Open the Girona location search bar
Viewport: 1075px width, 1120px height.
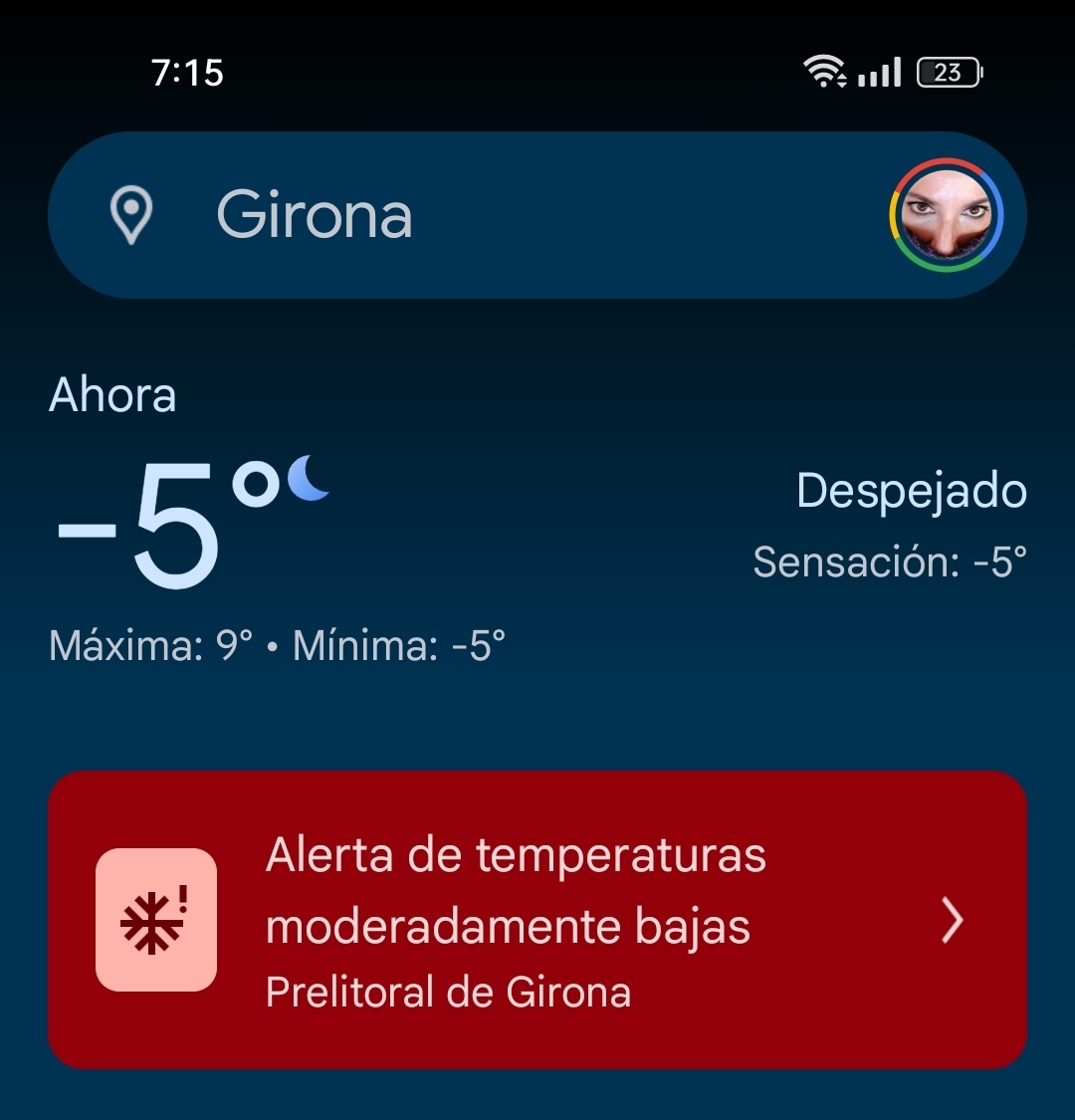click(x=448, y=215)
